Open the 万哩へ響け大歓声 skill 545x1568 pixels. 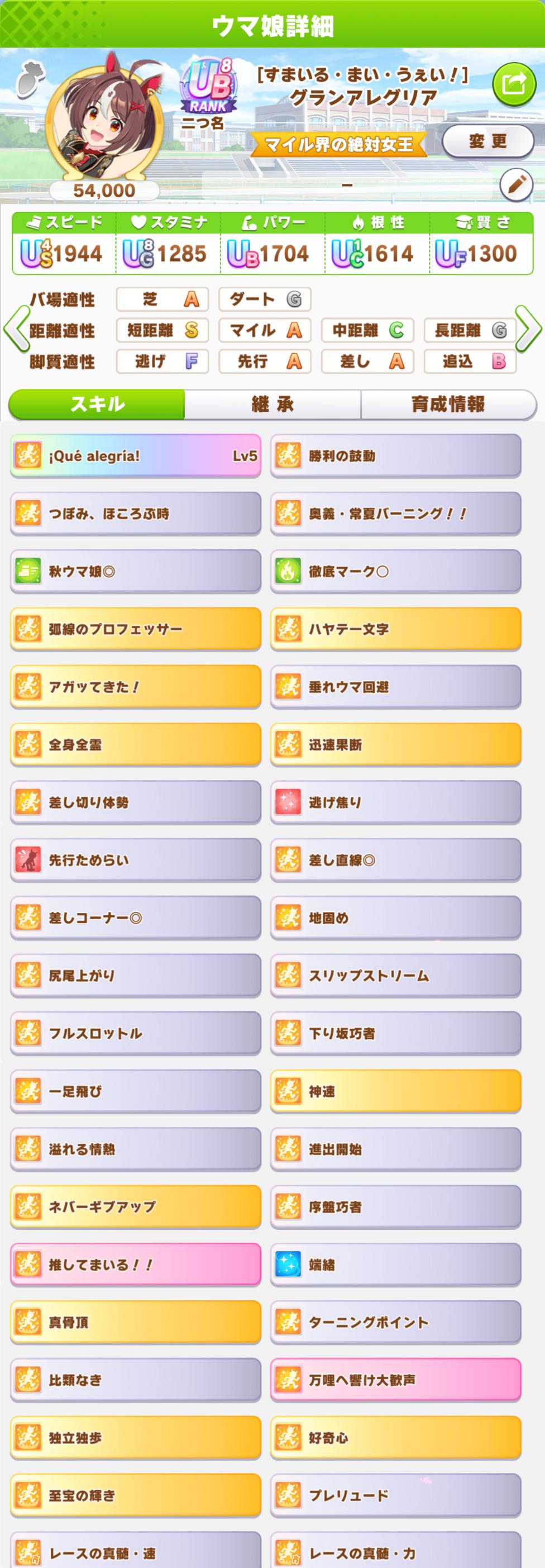(x=395, y=1380)
